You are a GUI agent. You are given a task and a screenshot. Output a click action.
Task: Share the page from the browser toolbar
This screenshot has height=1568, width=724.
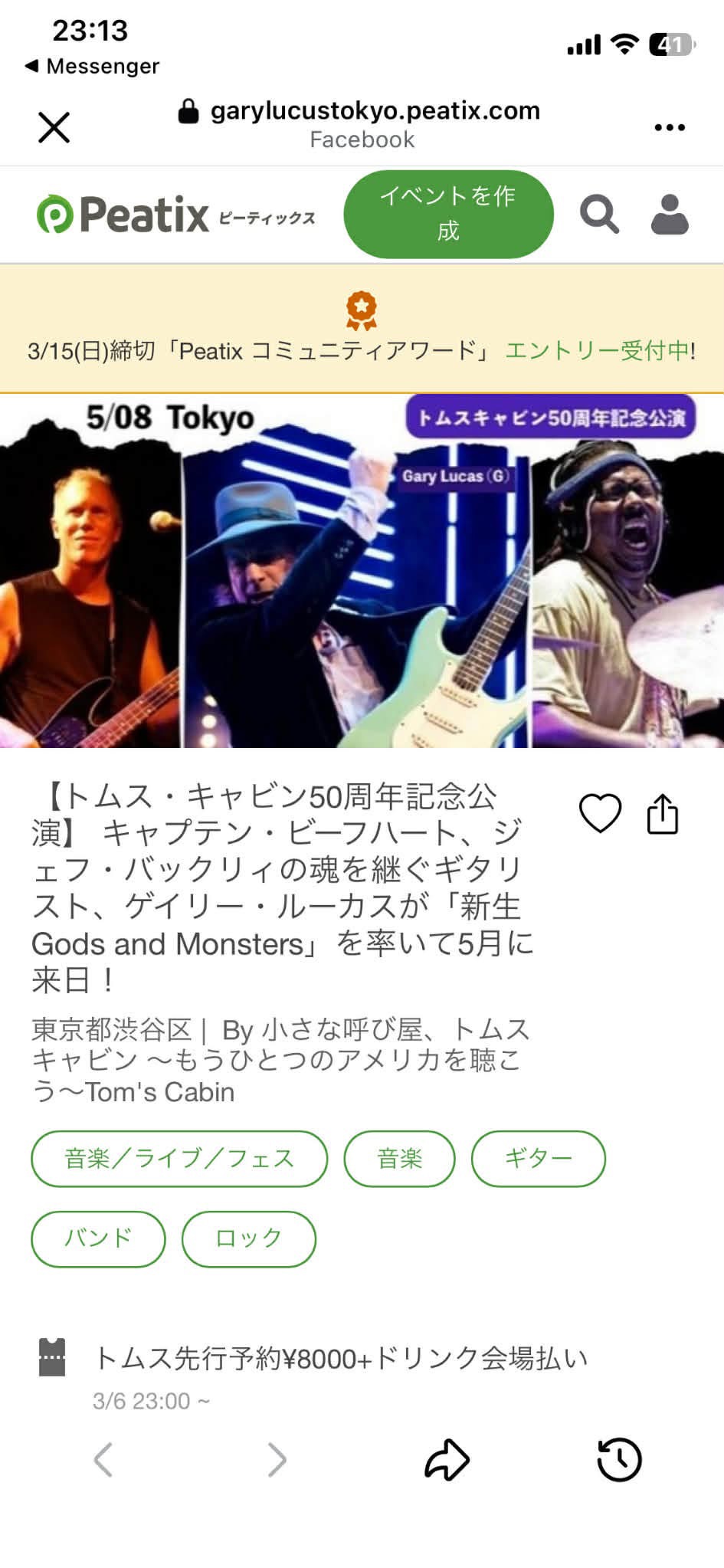pos(447,1459)
